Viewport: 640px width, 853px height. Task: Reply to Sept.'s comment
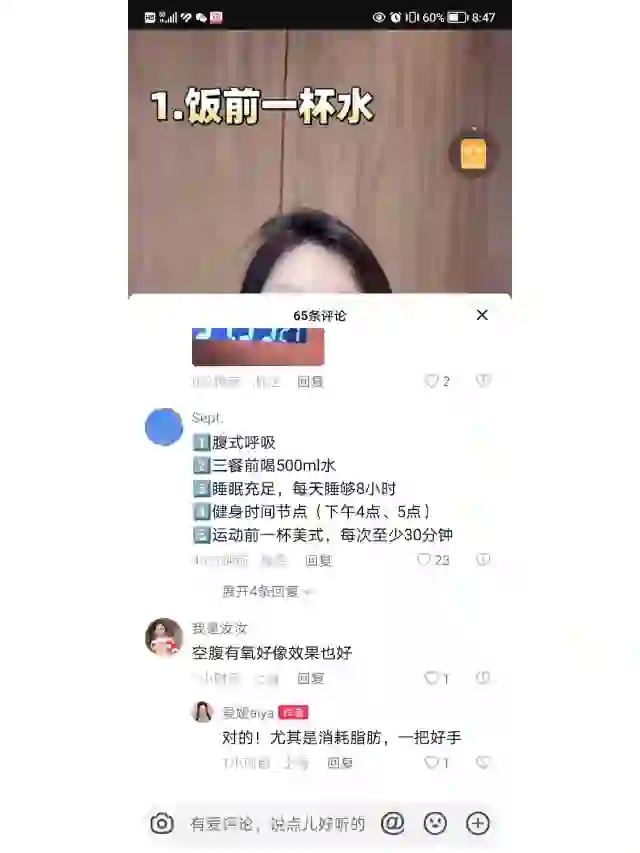click(318, 561)
